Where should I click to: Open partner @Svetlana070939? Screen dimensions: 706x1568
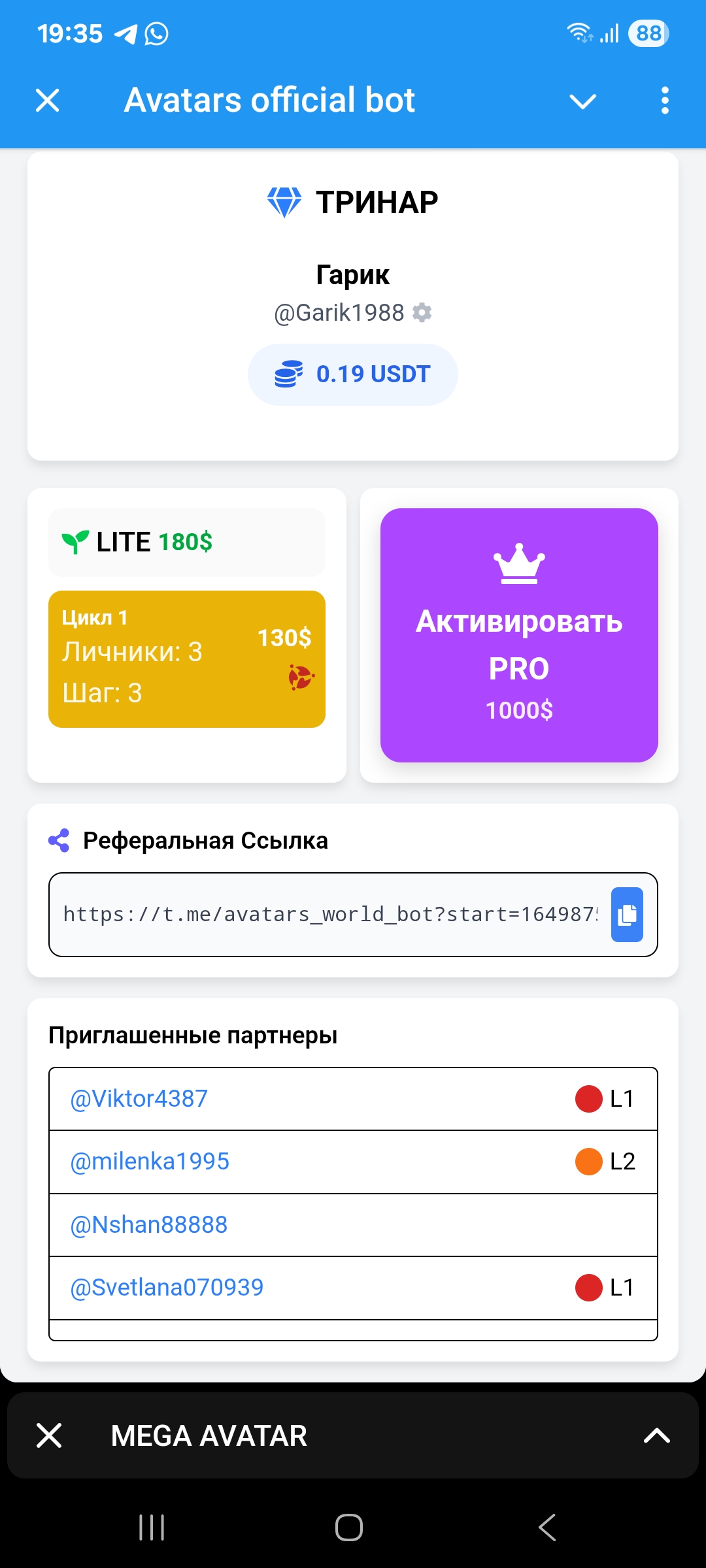(x=167, y=1288)
